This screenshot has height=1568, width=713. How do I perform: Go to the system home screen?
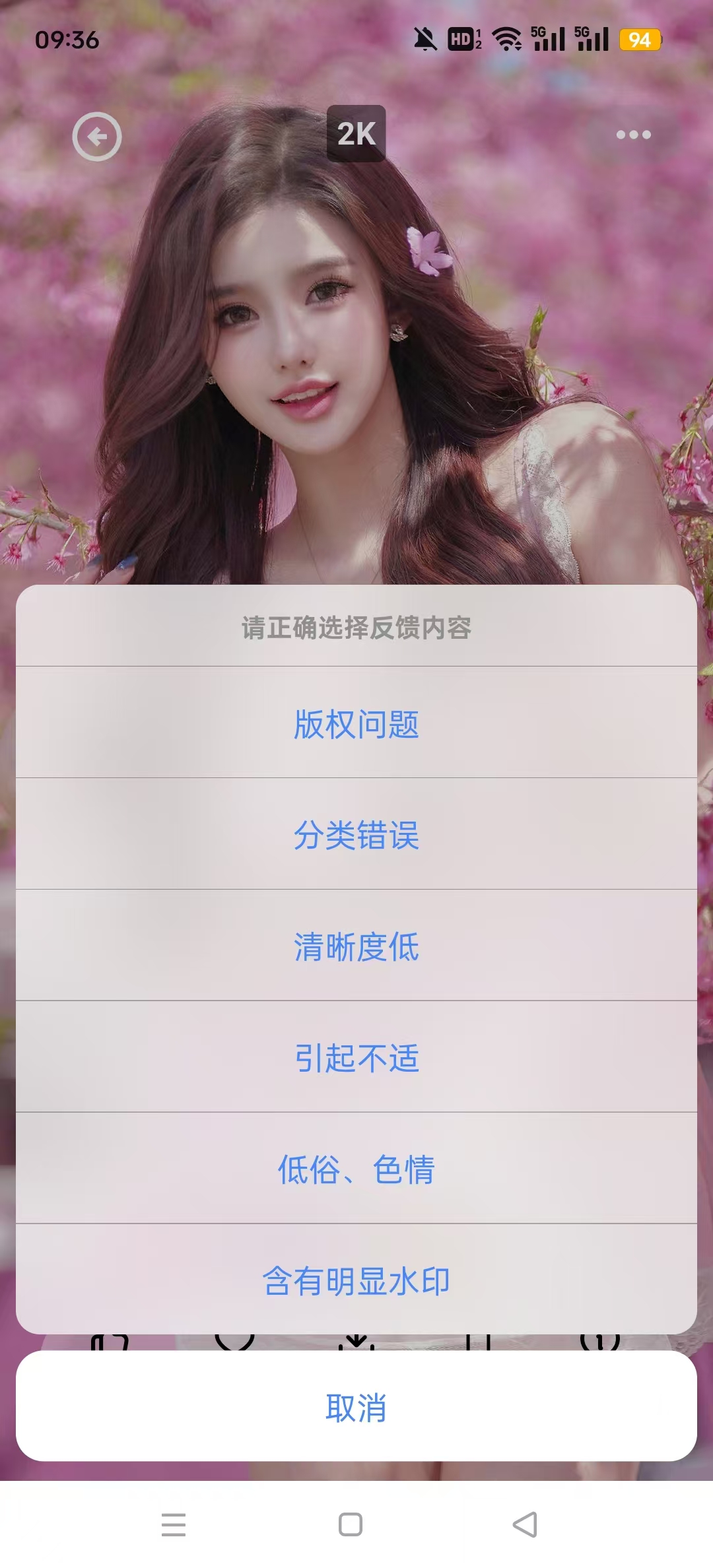point(351,1524)
